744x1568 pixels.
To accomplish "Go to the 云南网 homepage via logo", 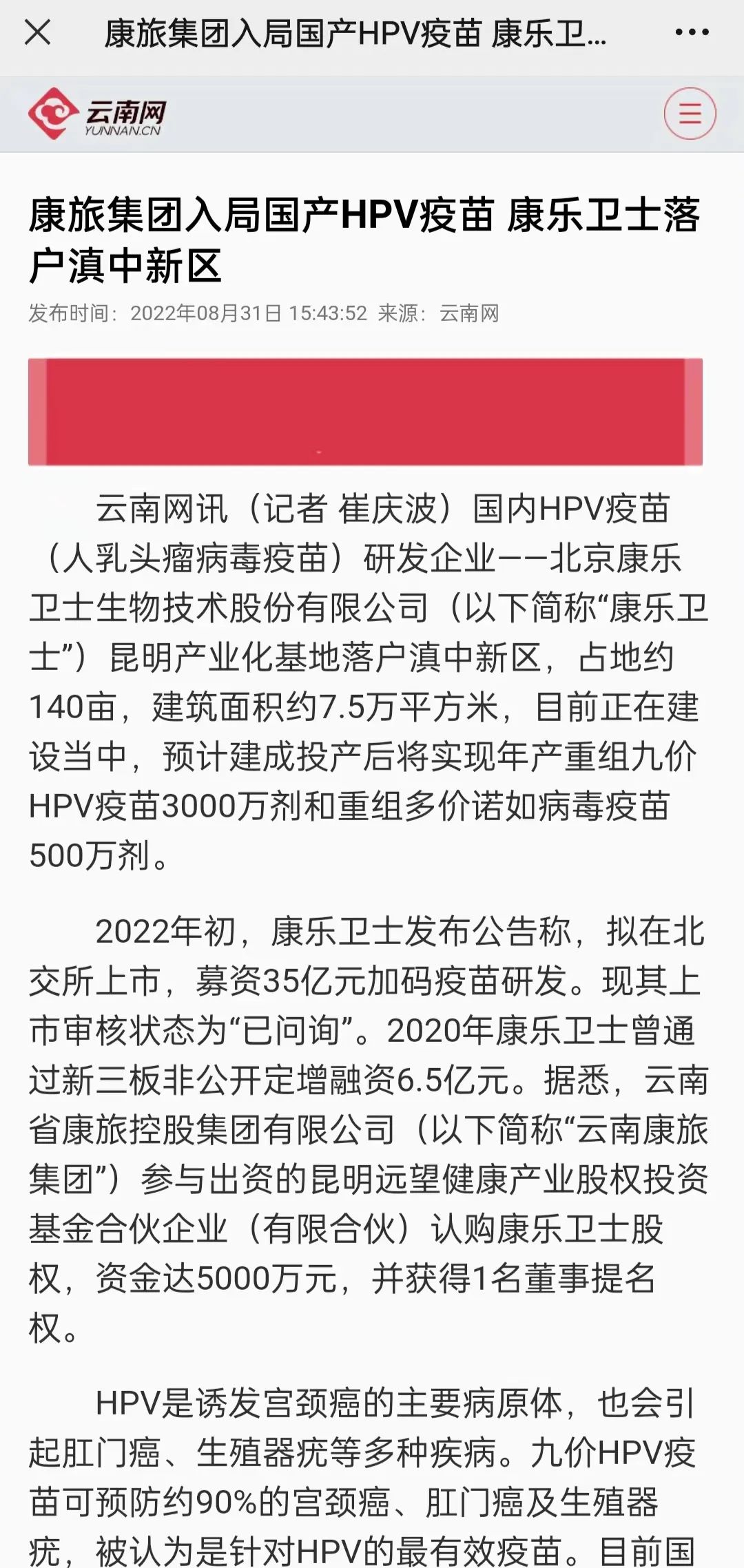I will (97, 114).
